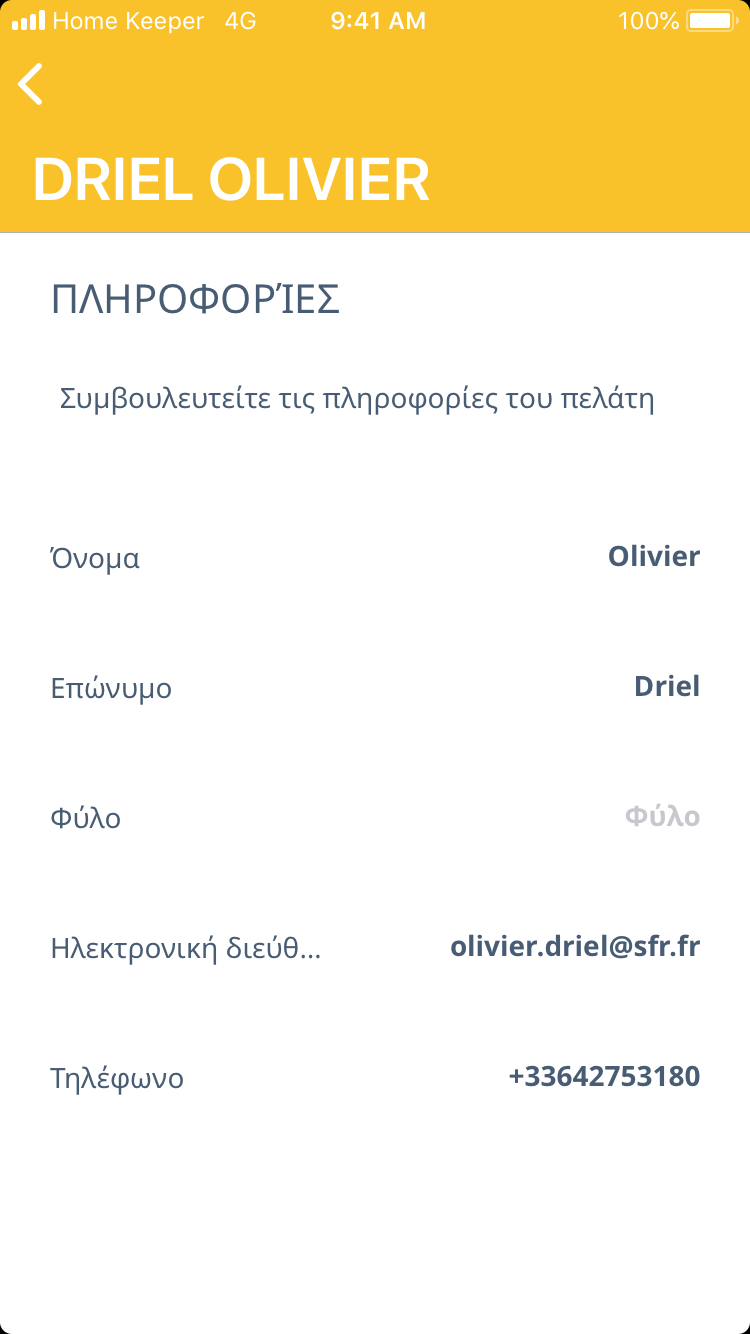Go back using the header arrow
The image size is (750, 1334).
[x=32, y=84]
